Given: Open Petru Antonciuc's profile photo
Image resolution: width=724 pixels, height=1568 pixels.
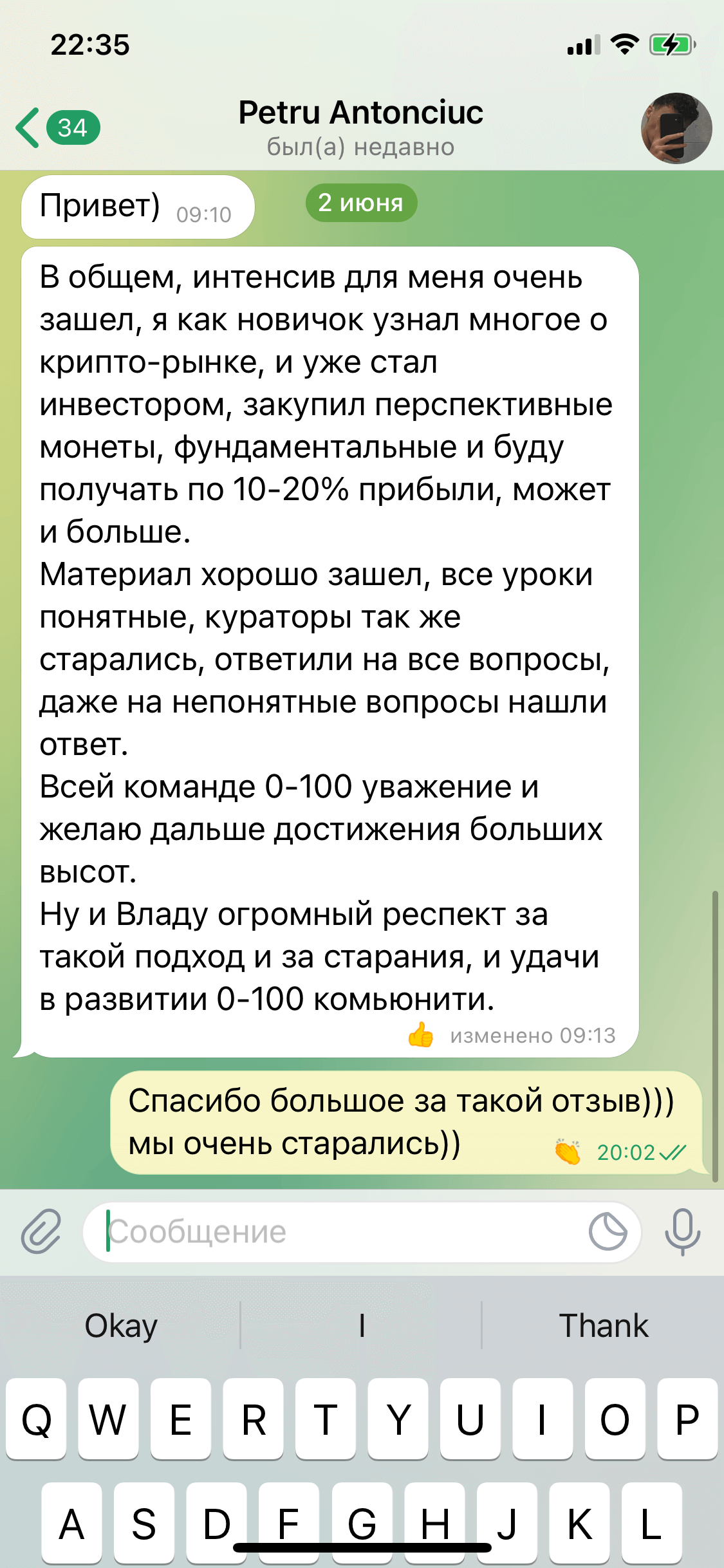Looking at the screenshot, I should [676, 128].
